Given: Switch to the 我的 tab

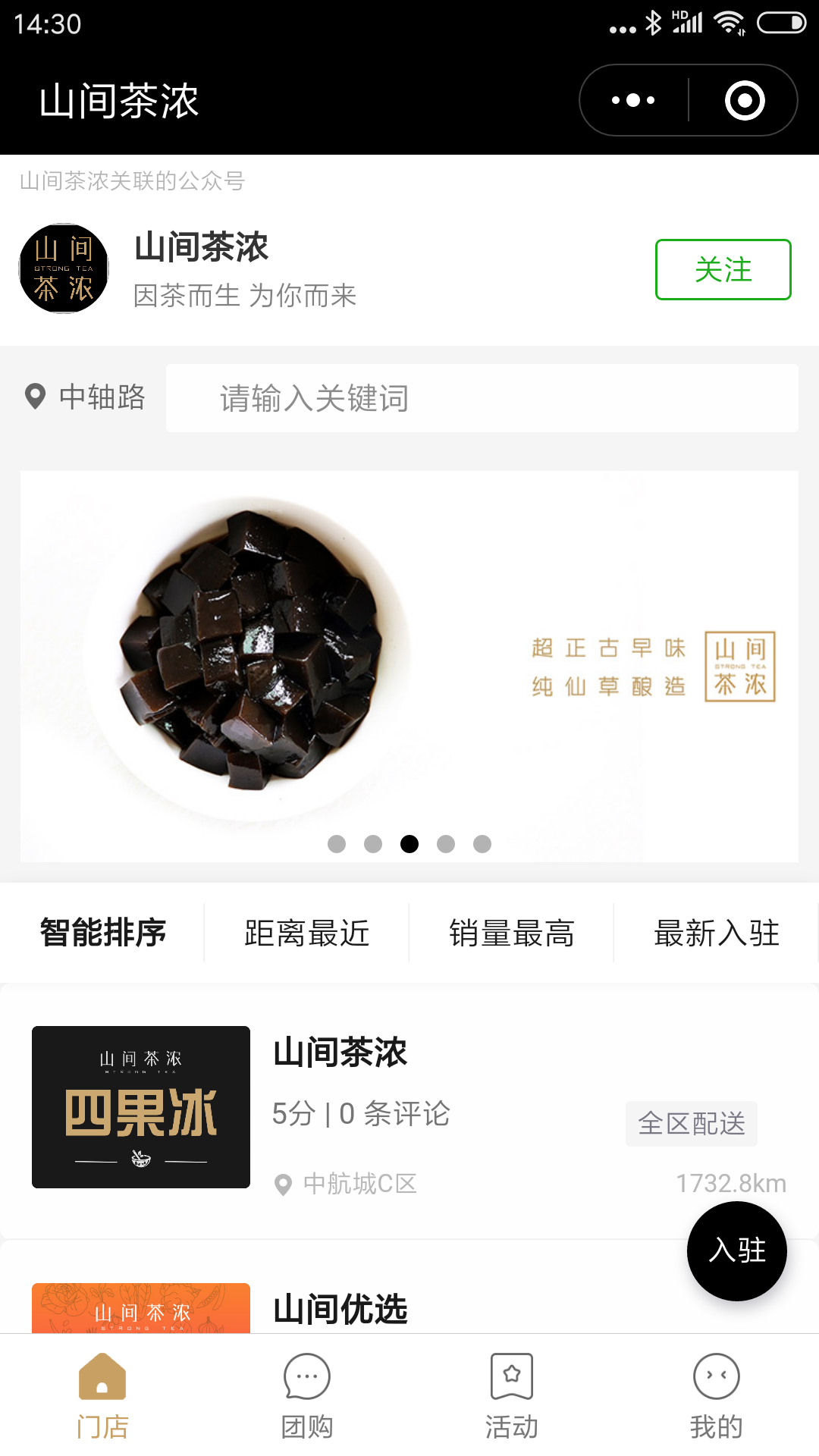Looking at the screenshot, I should pyautogui.click(x=716, y=1395).
